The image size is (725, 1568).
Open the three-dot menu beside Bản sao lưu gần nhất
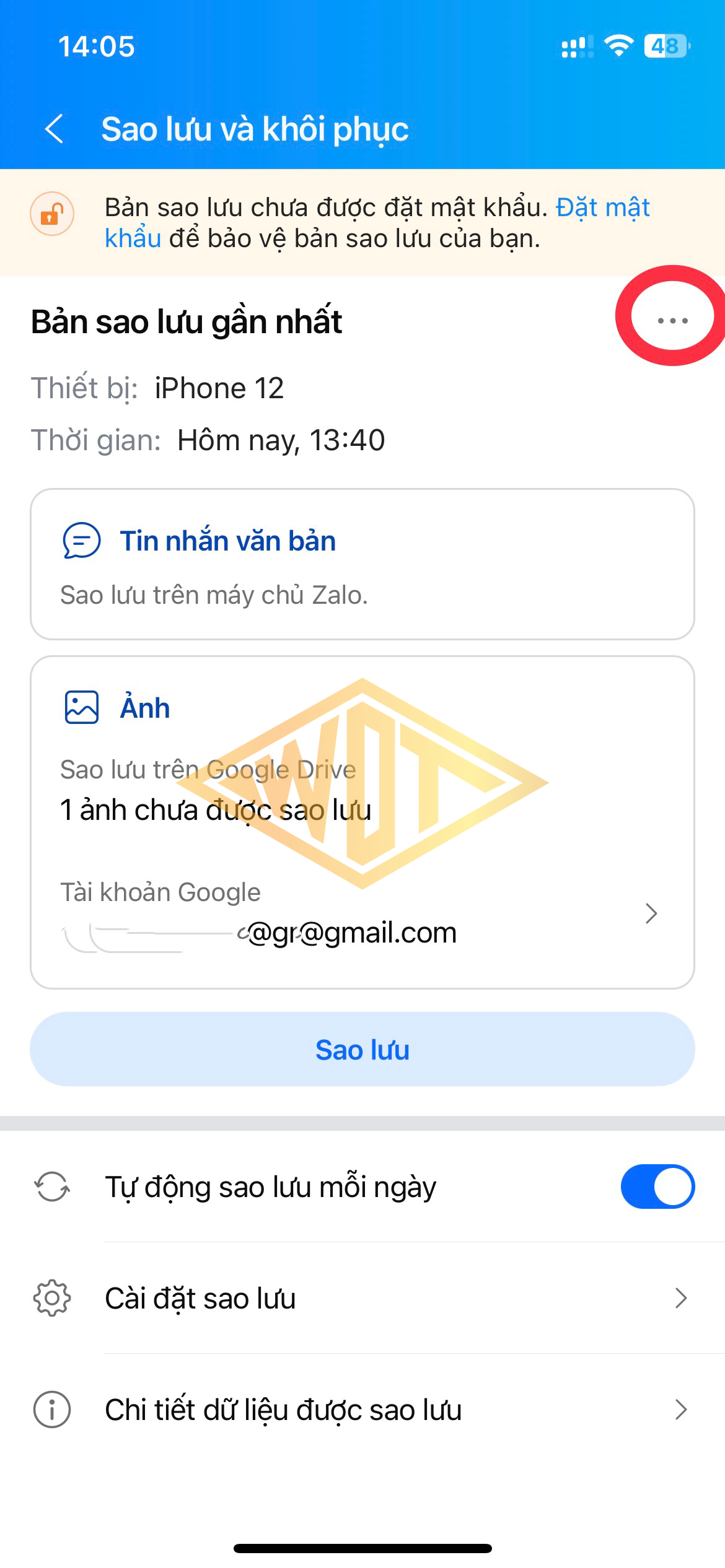tap(672, 320)
